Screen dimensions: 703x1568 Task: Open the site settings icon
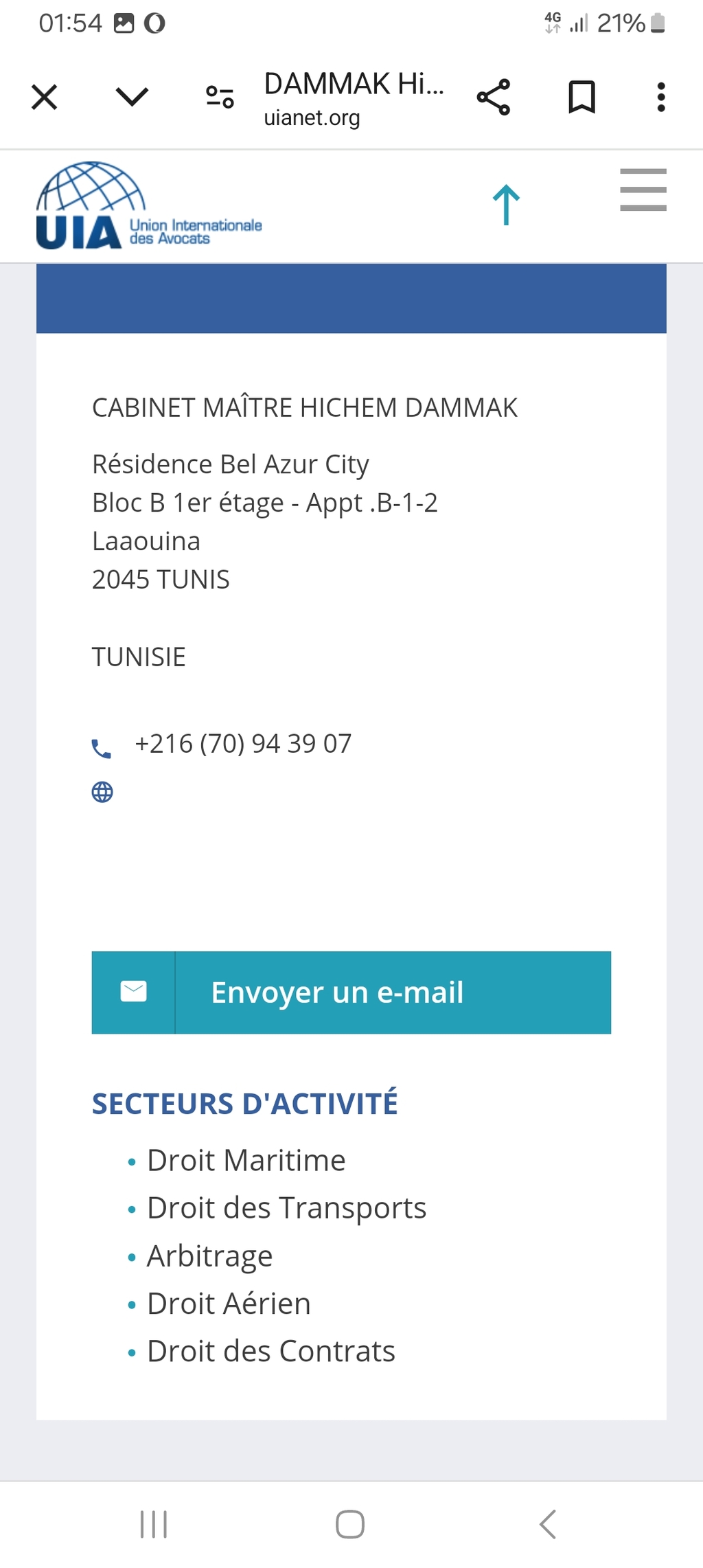click(220, 97)
